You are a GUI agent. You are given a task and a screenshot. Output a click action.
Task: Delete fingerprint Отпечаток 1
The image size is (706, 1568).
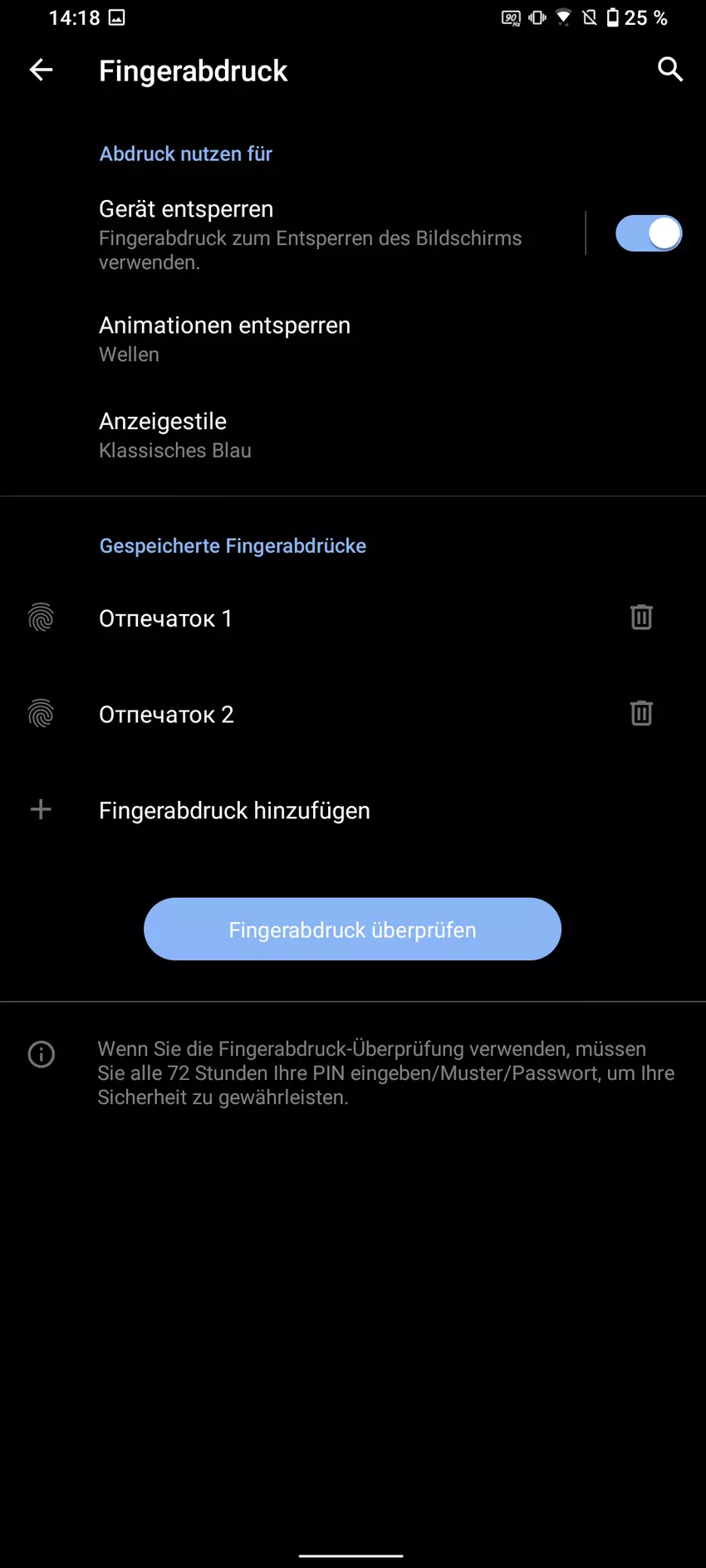641,618
